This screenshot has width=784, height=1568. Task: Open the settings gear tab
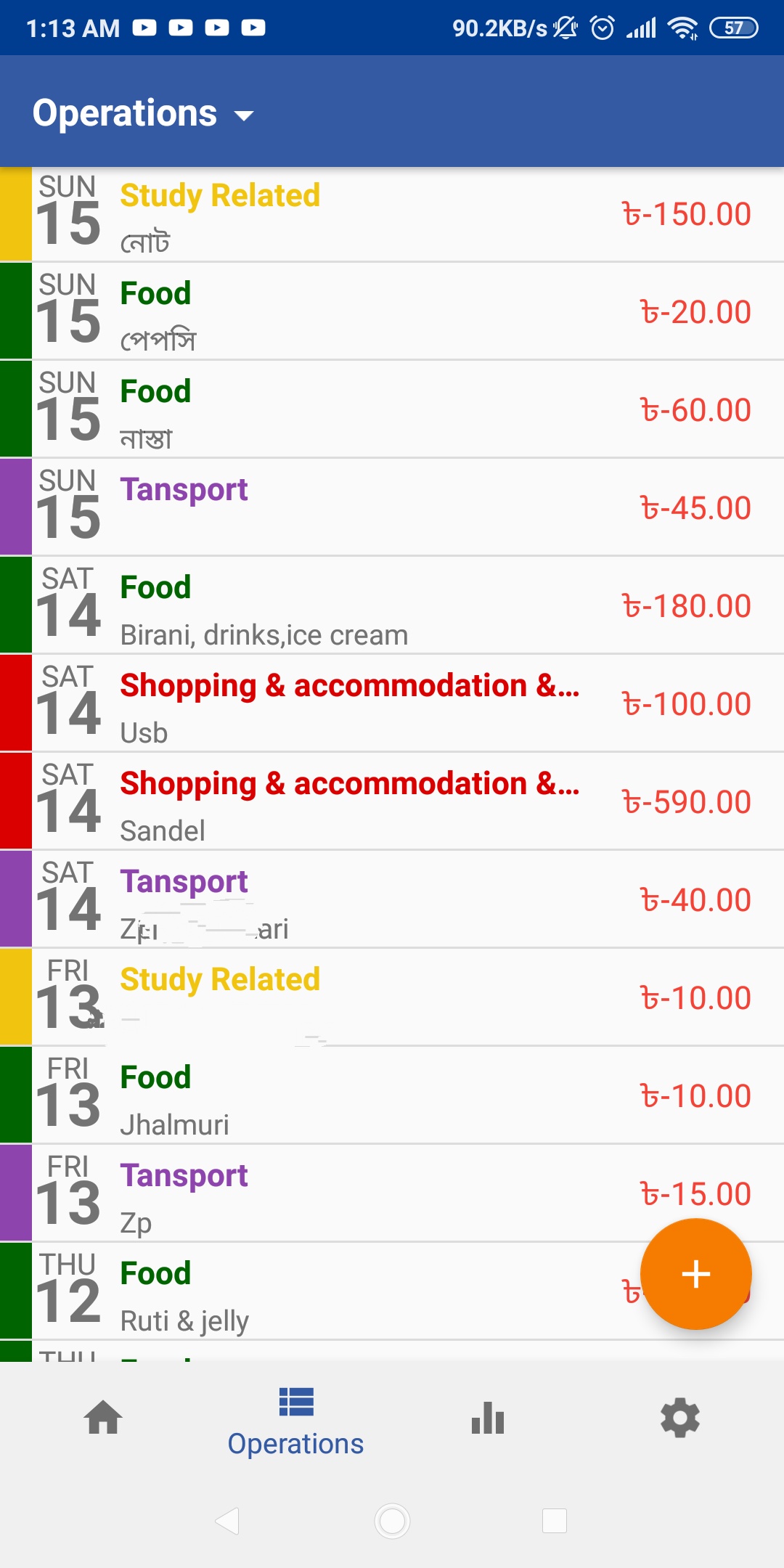pos(680,1418)
